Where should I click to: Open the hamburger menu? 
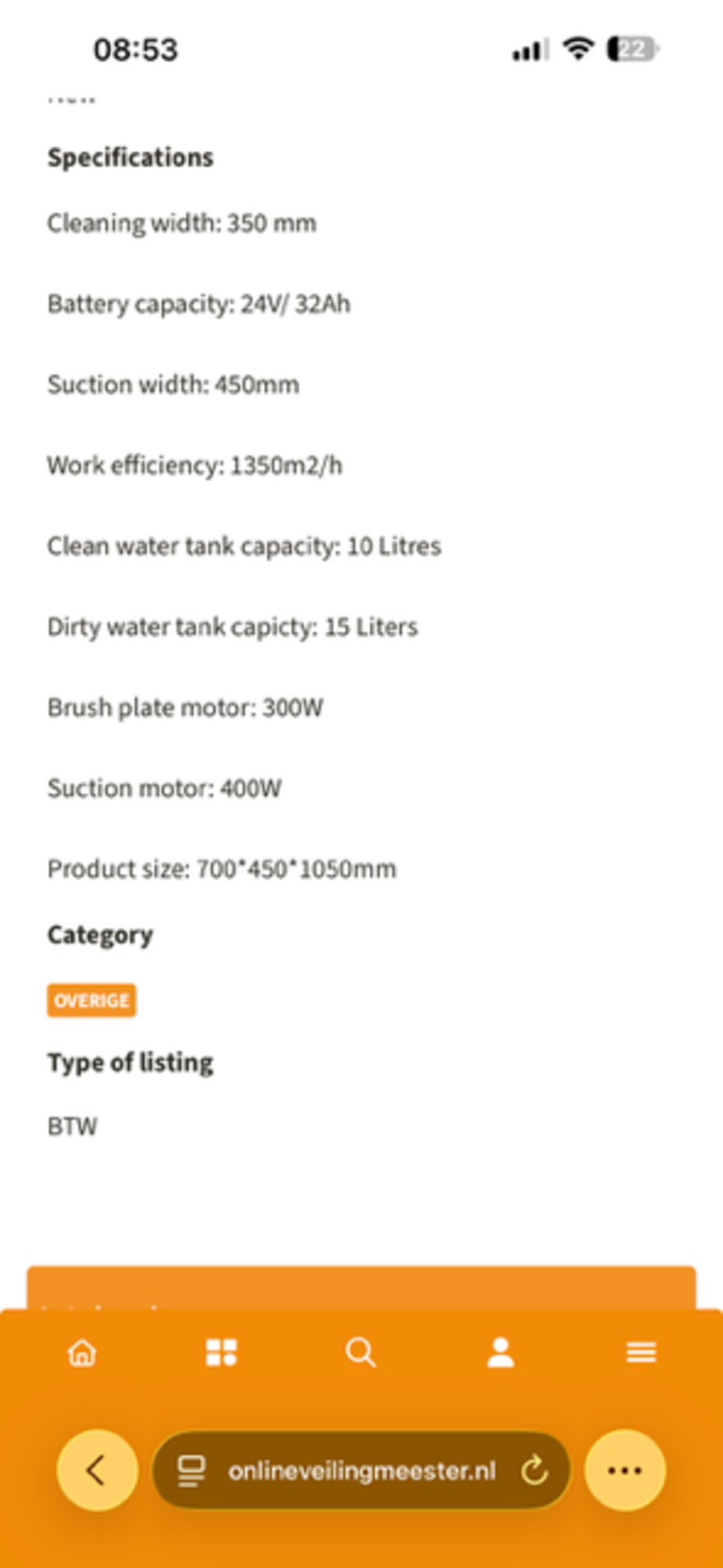tap(640, 1353)
